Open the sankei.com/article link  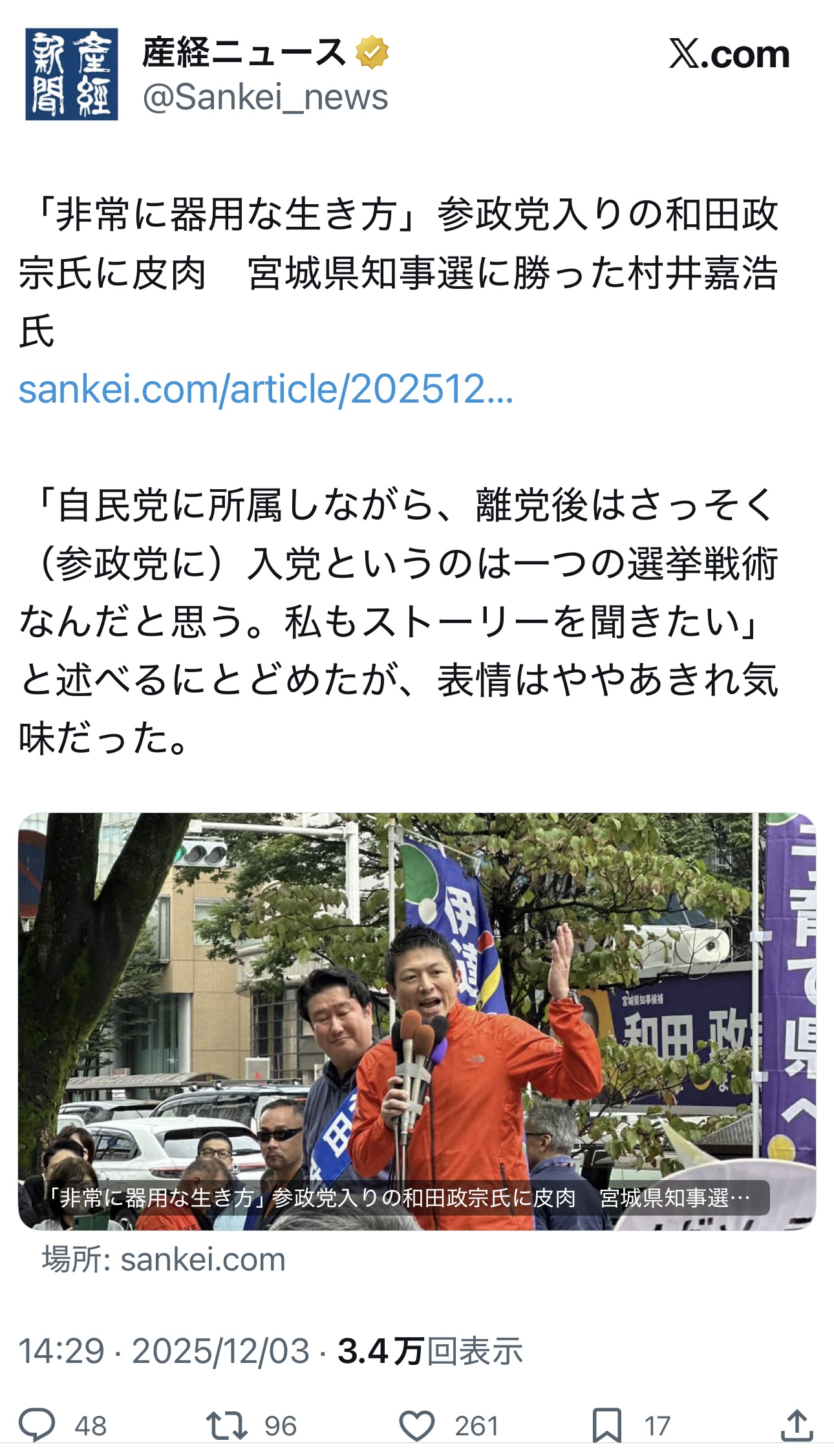(x=266, y=389)
